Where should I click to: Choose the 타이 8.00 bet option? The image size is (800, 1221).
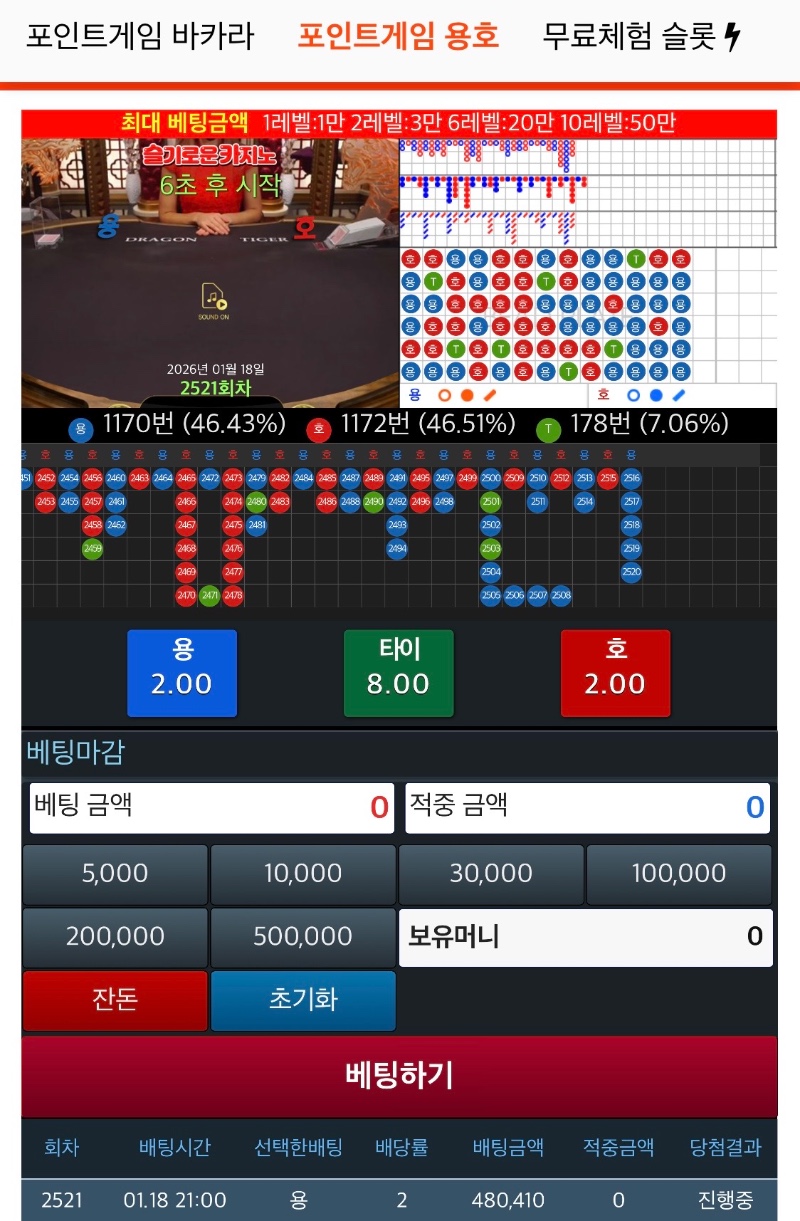[x=398, y=673]
